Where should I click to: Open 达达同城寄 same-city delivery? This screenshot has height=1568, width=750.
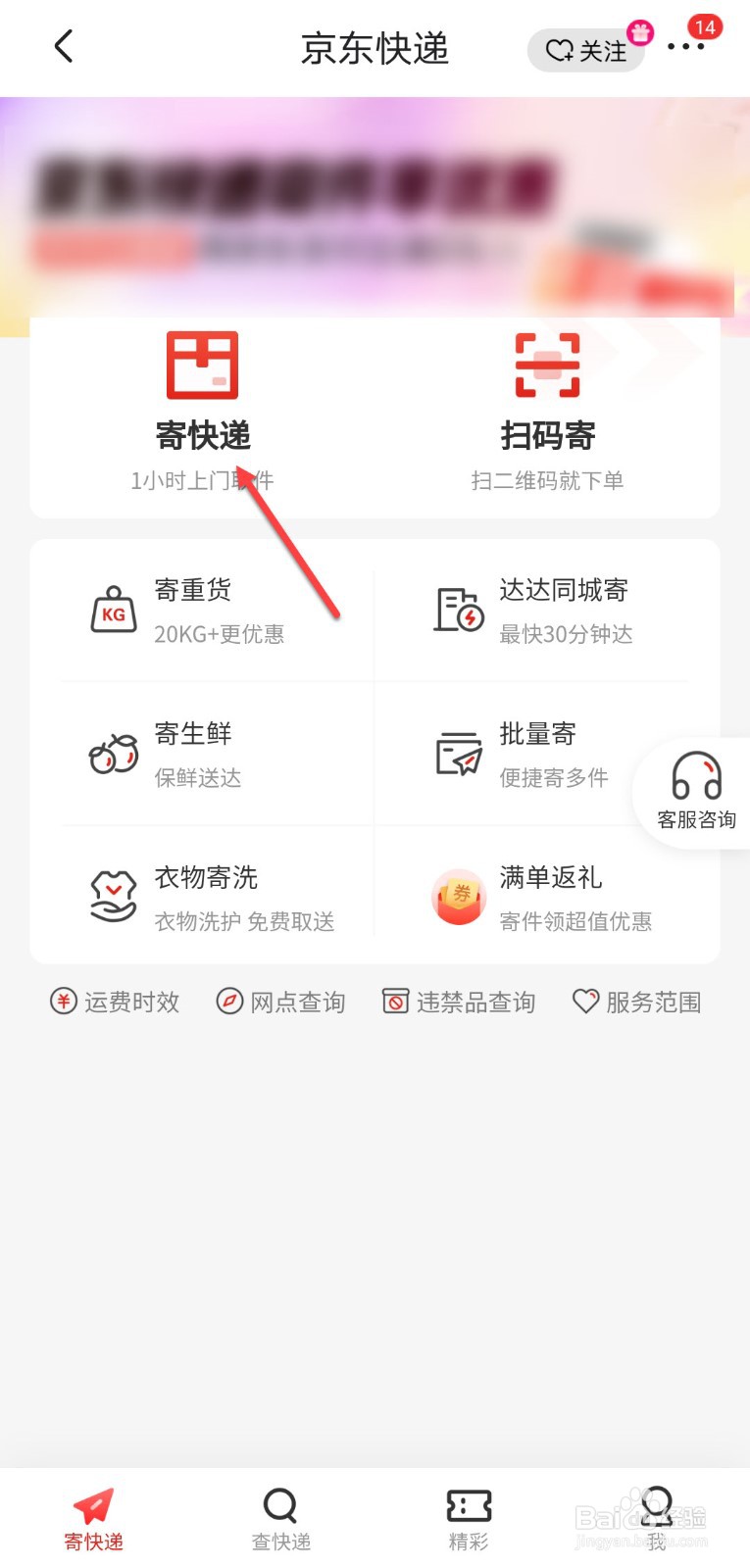[x=455, y=610]
